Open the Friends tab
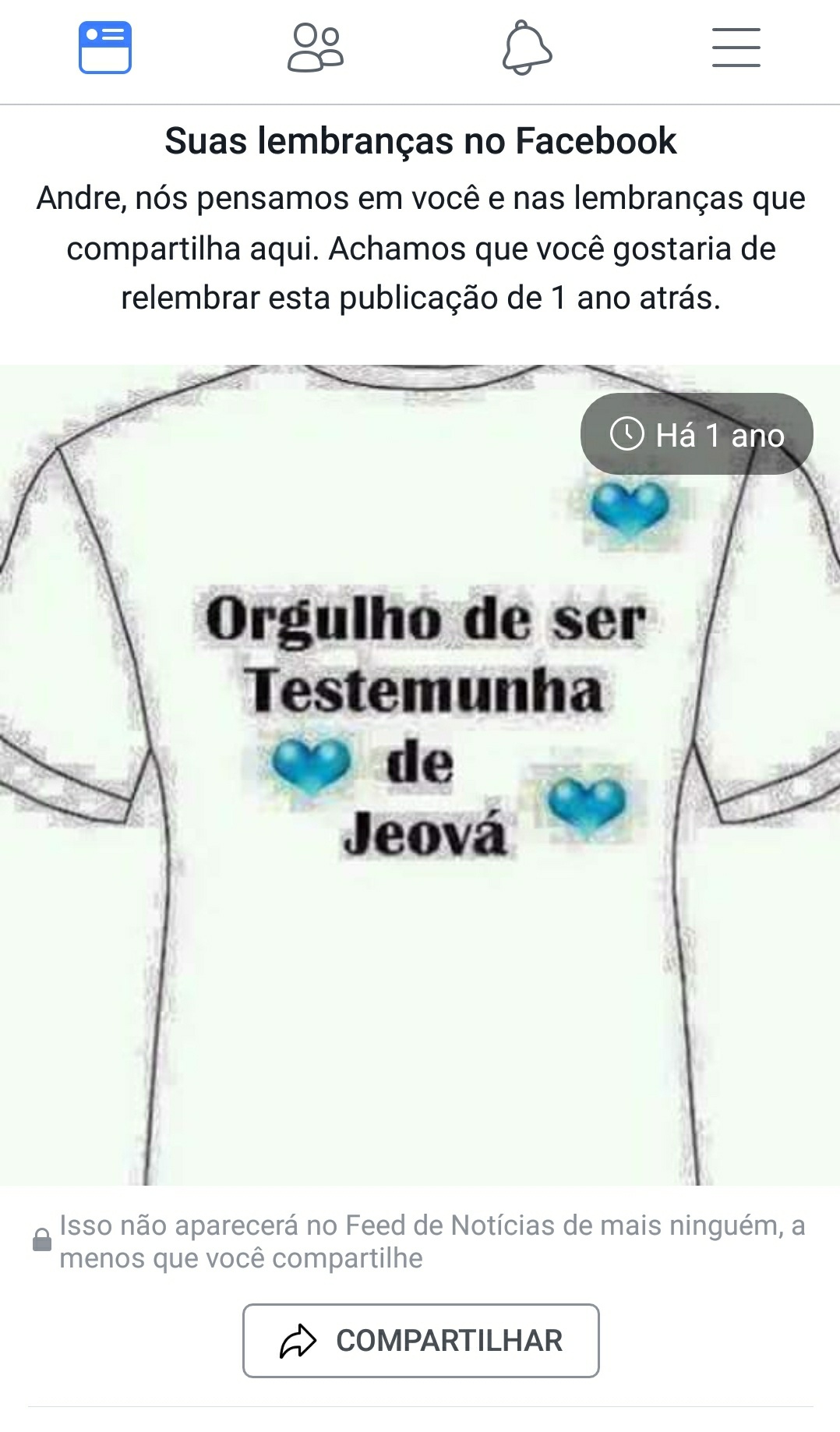840x1432 pixels. [315, 48]
